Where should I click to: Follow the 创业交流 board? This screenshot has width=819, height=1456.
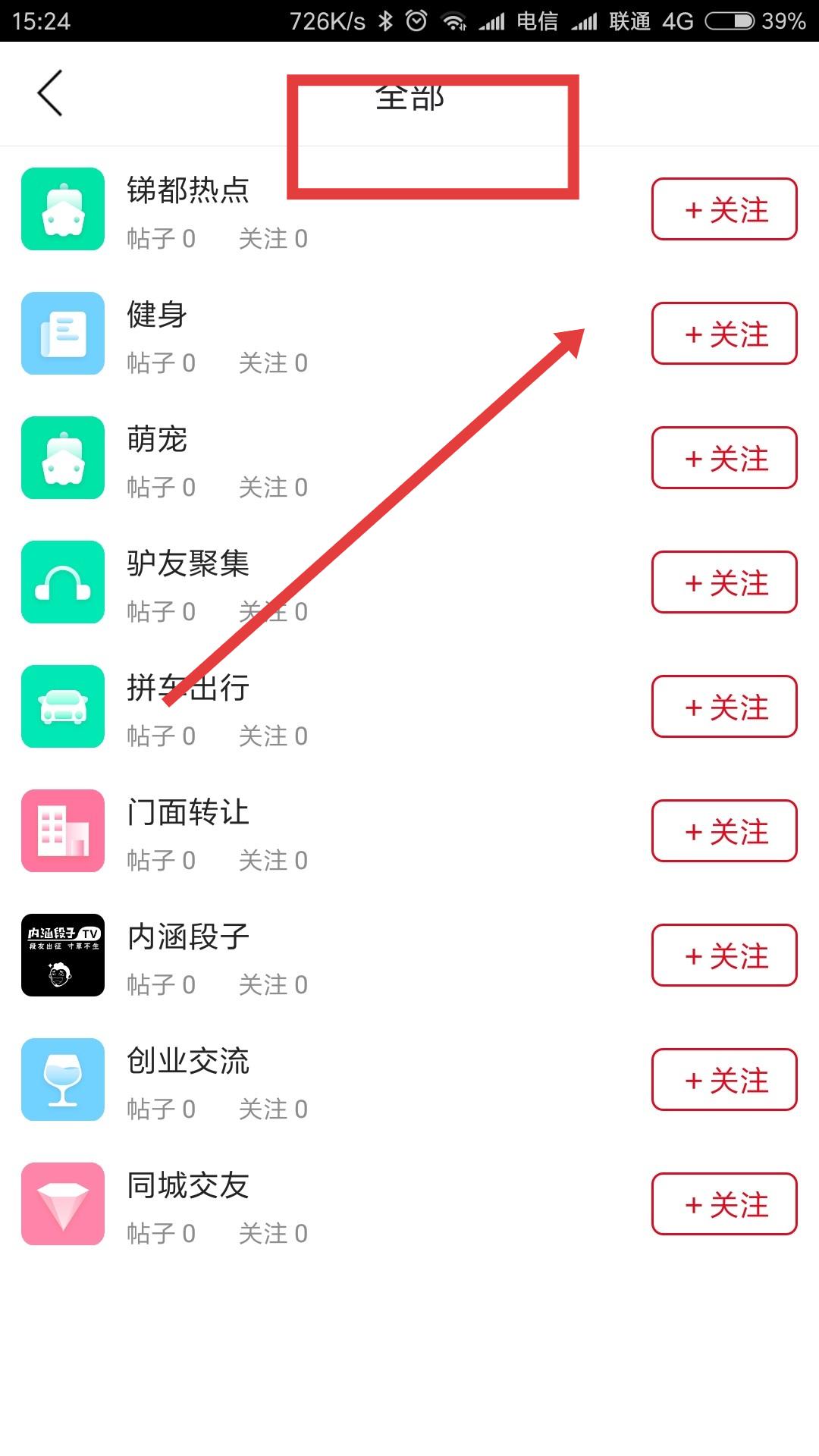[x=724, y=1080]
